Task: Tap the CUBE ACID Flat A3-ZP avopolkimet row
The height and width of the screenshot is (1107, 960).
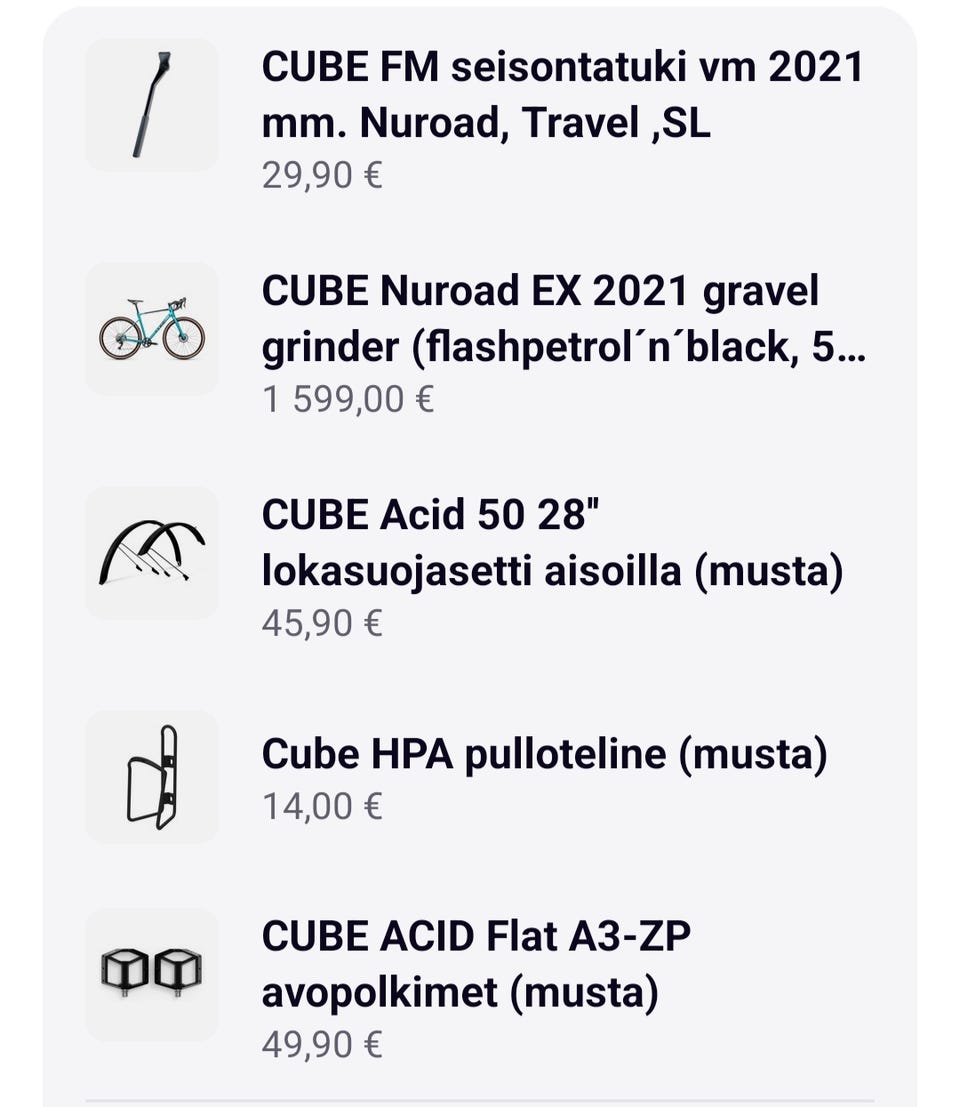Action: tap(476, 965)
